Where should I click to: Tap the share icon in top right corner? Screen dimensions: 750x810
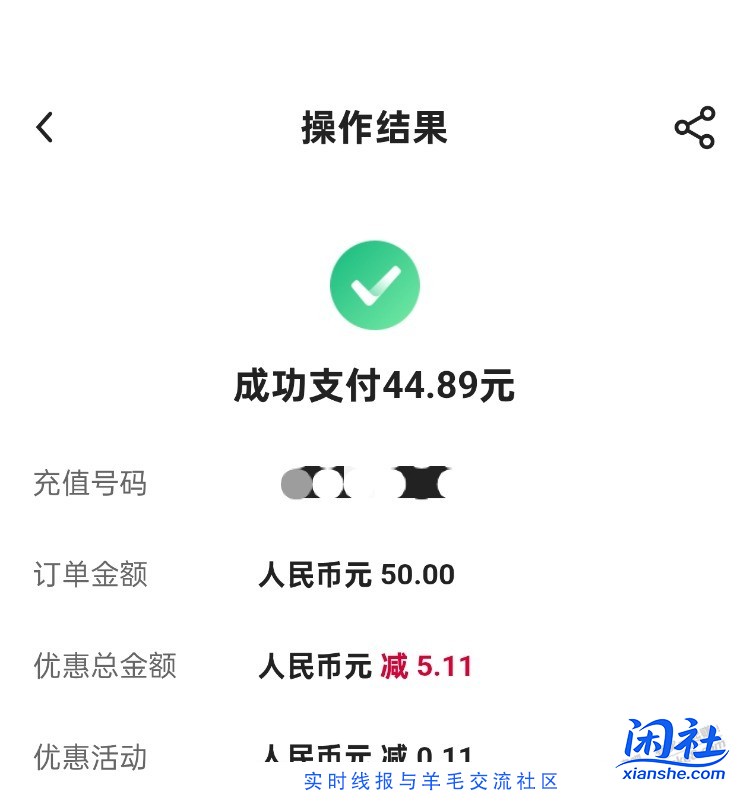click(692, 127)
